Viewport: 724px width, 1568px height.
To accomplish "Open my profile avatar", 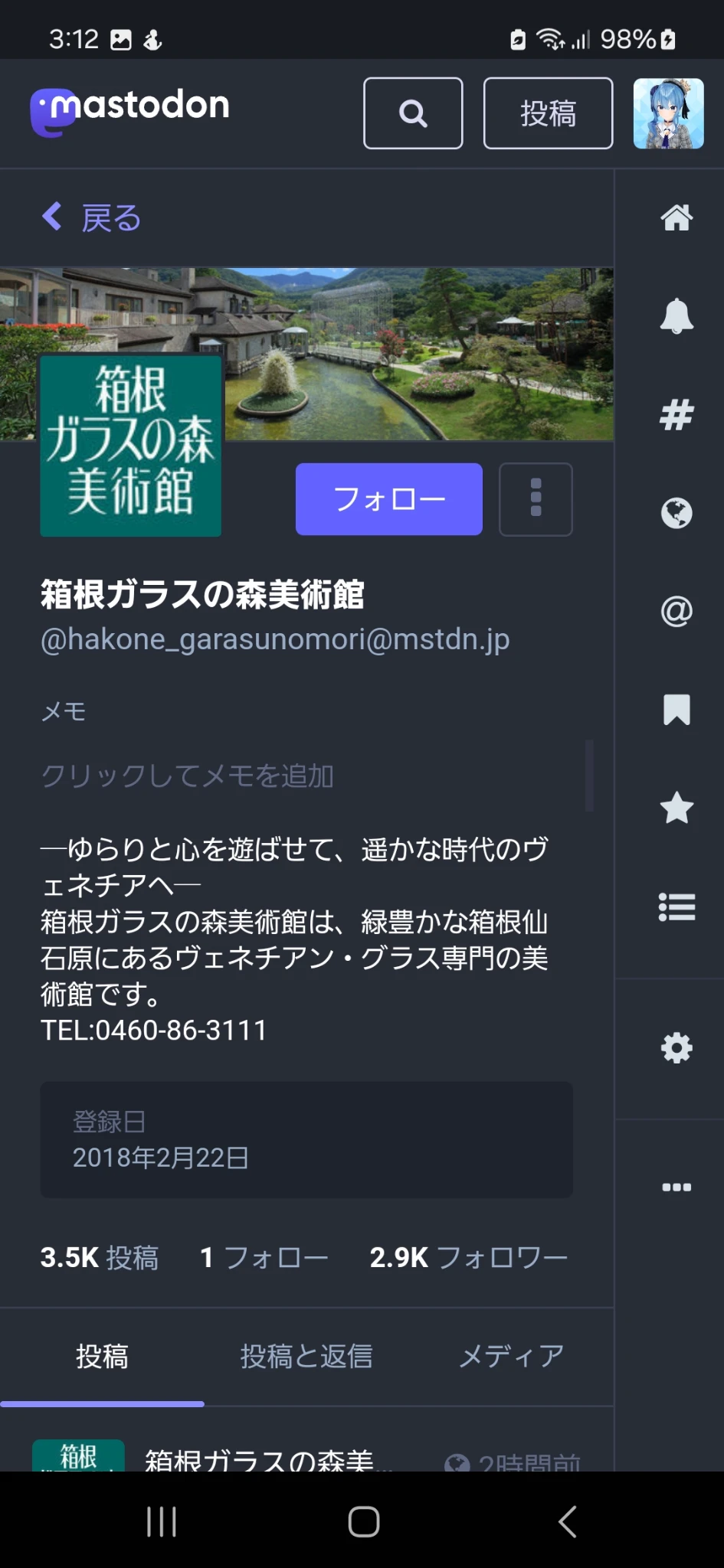I will point(668,113).
